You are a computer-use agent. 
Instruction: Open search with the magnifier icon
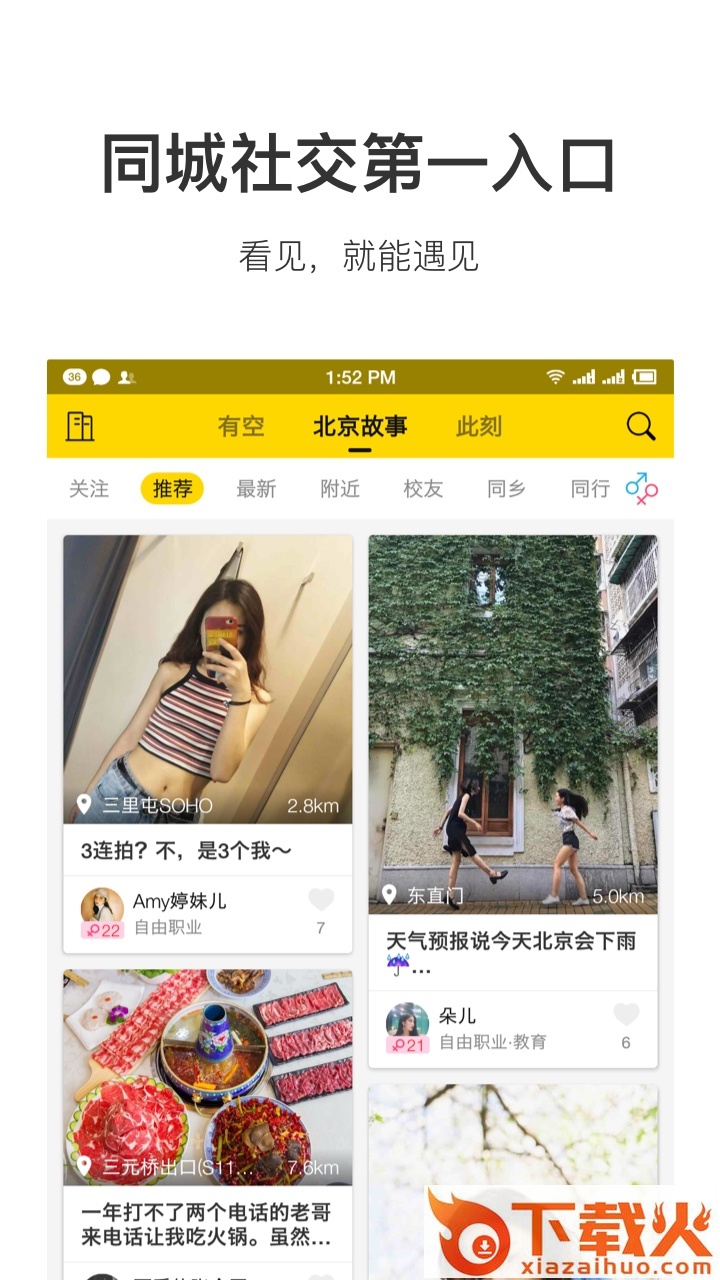pos(640,426)
